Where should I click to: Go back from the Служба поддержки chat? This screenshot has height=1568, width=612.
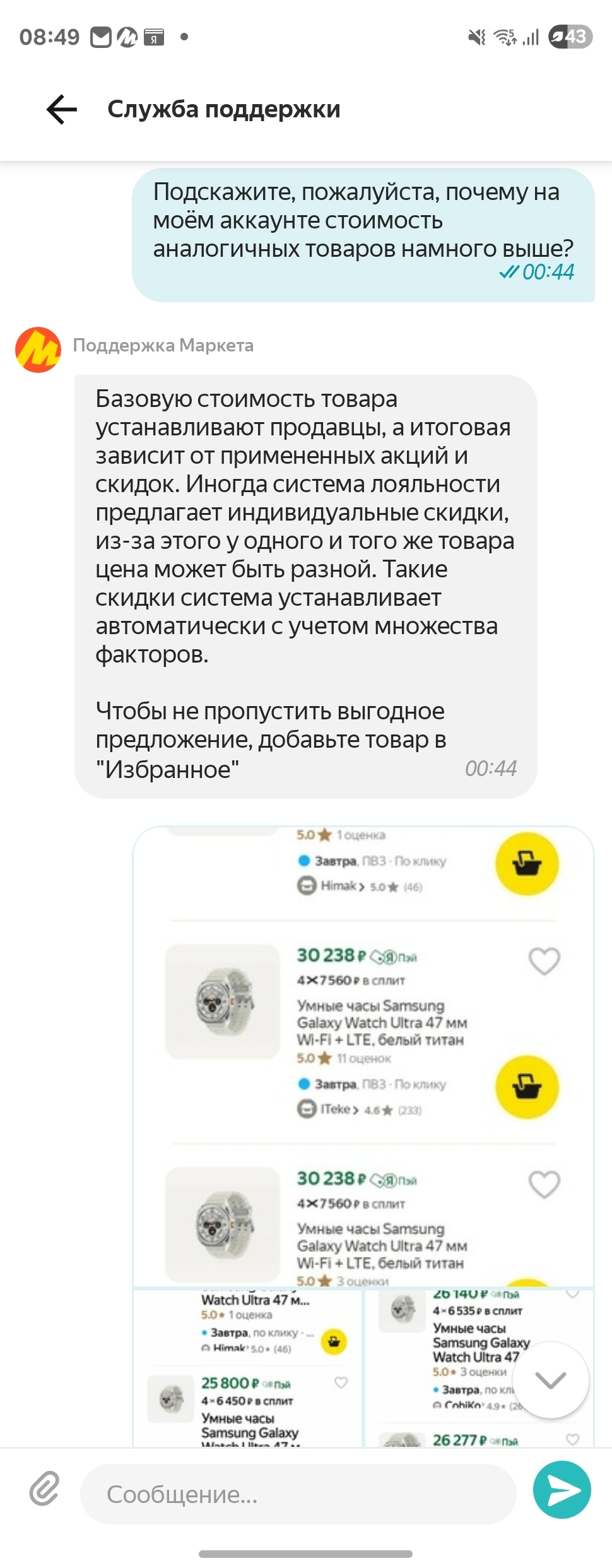click(62, 109)
